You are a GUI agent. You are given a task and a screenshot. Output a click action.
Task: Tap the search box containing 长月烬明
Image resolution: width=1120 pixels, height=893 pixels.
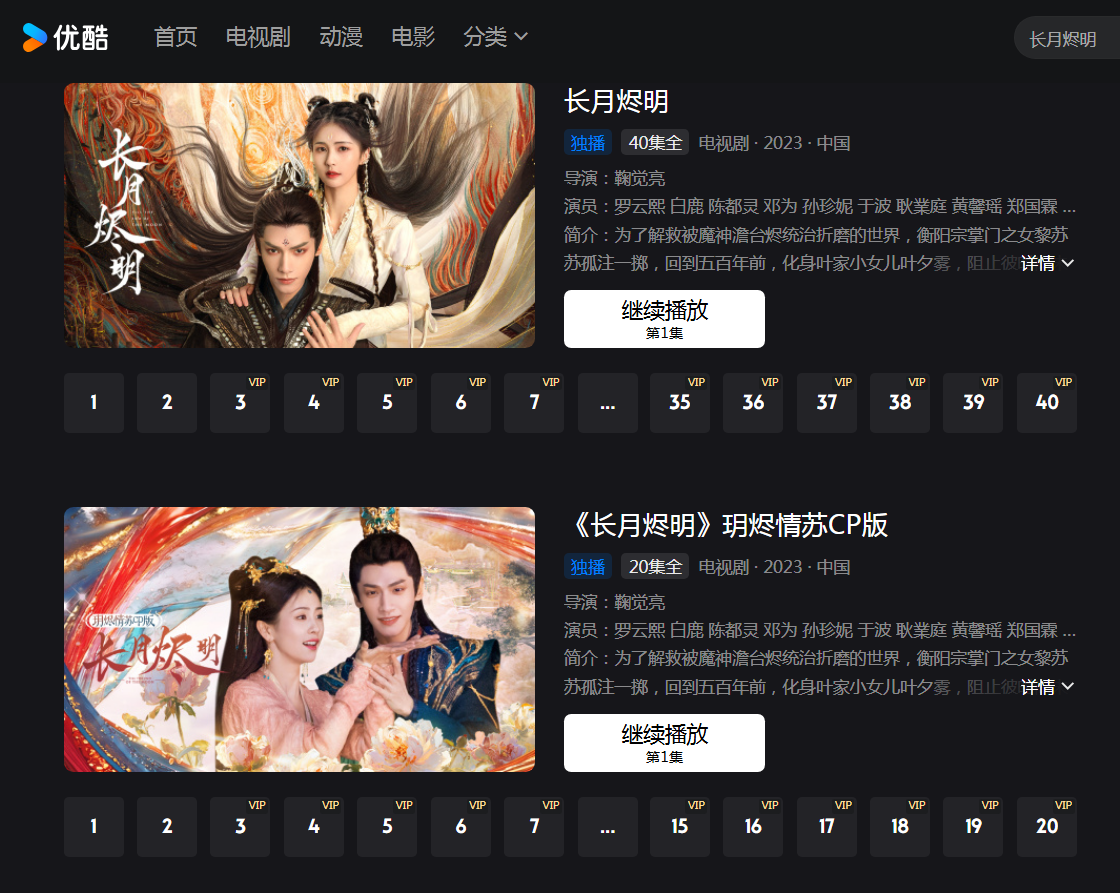1066,39
